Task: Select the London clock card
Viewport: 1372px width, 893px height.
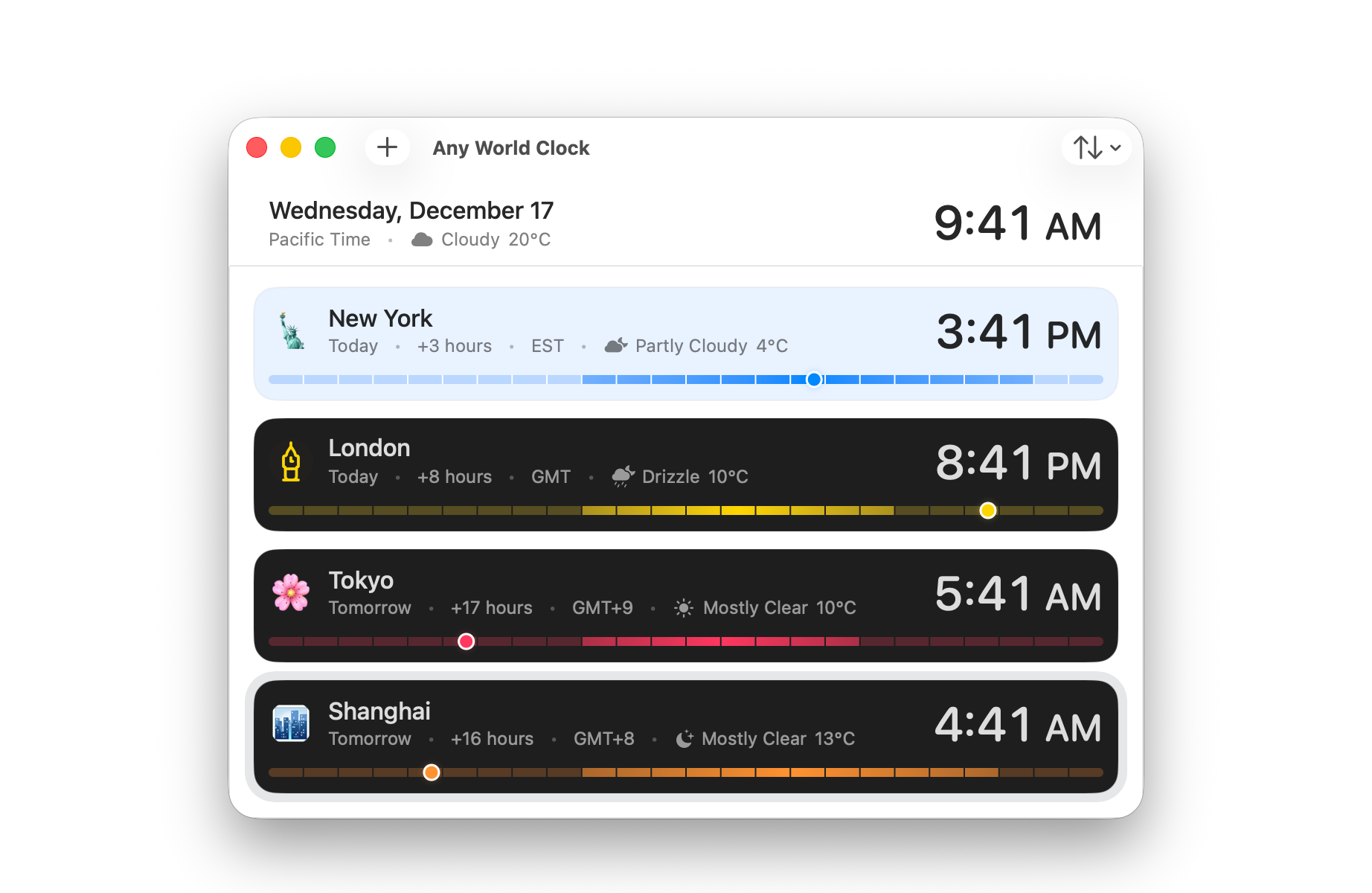Action: (x=685, y=463)
